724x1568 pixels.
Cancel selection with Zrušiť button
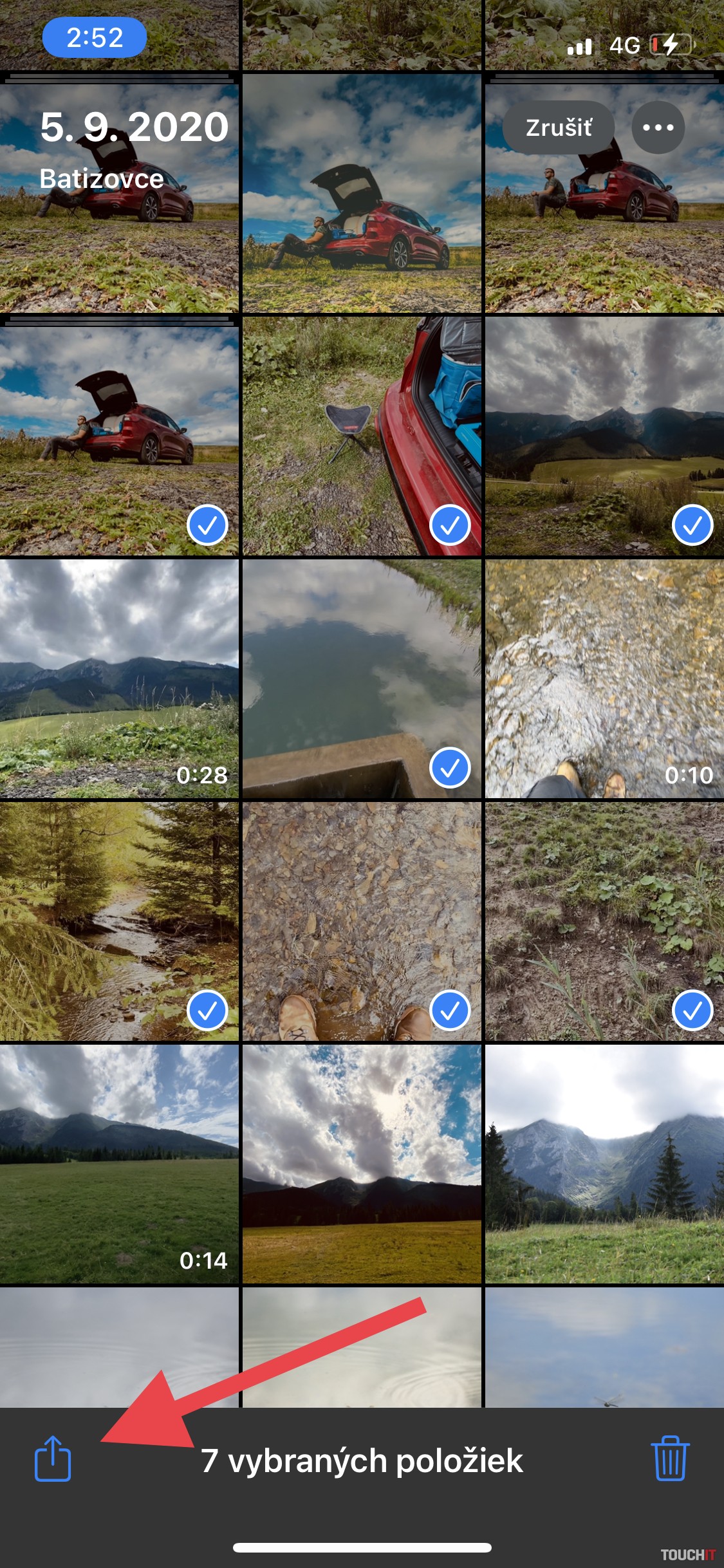[x=558, y=127]
